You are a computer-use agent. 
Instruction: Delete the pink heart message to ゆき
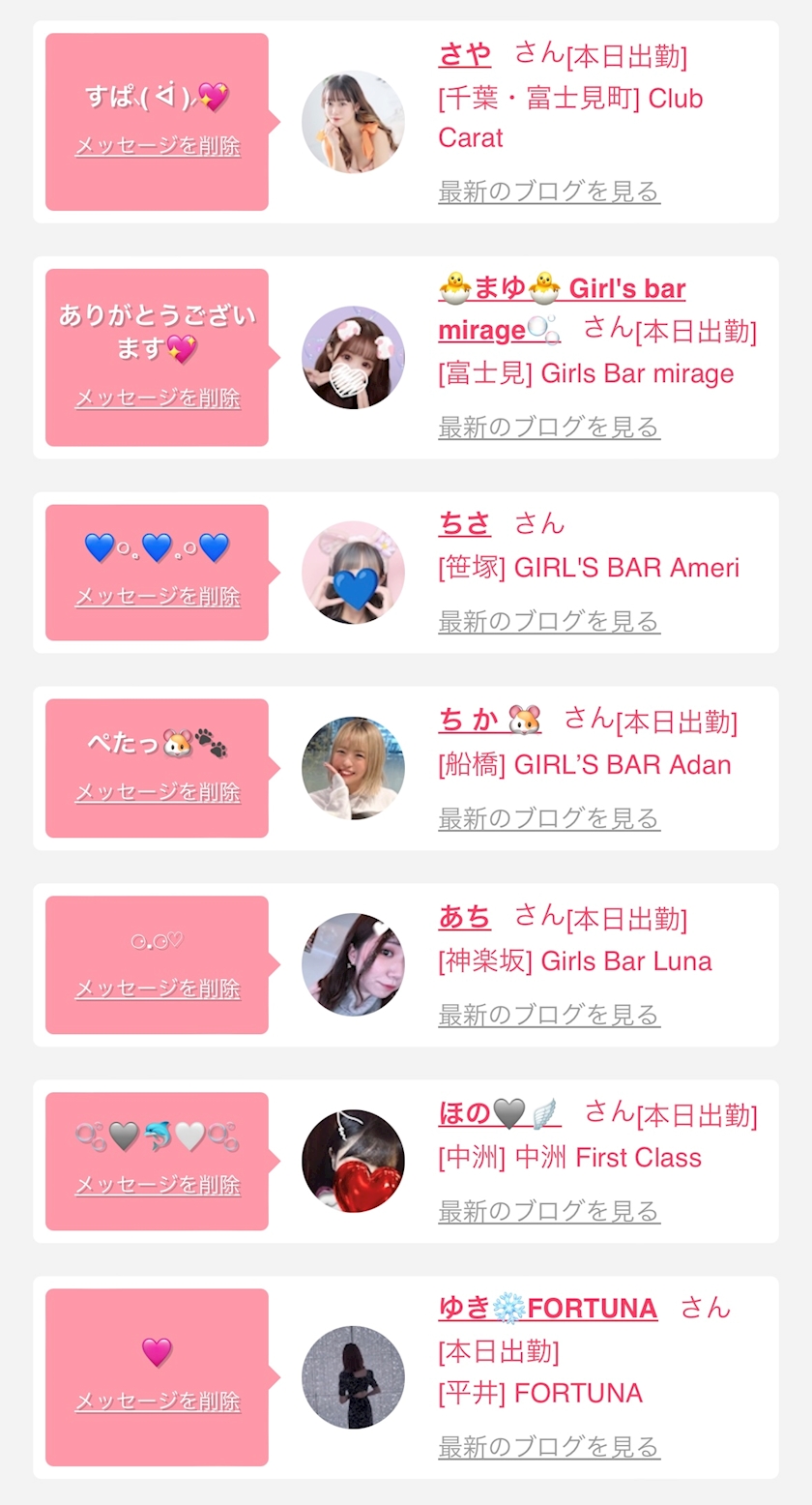(158, 1402)
